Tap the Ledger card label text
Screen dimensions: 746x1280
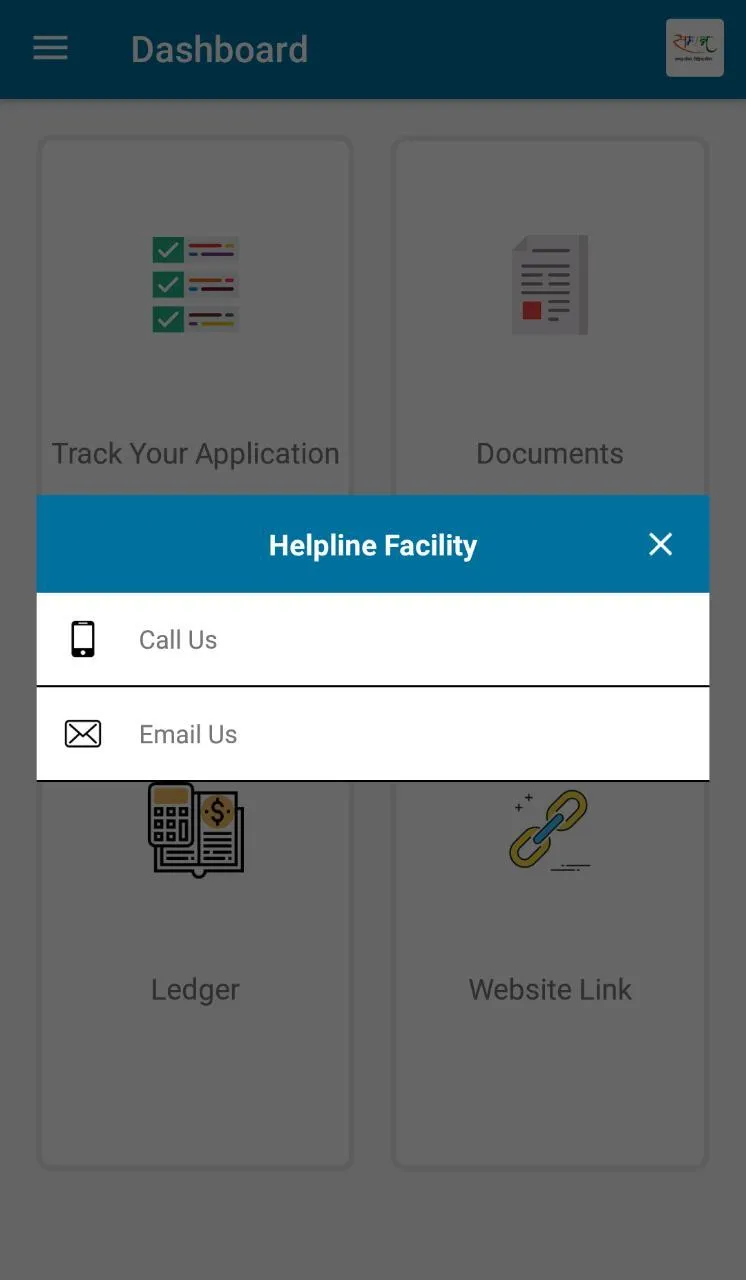pyautogui.click(x=195, y=989)
